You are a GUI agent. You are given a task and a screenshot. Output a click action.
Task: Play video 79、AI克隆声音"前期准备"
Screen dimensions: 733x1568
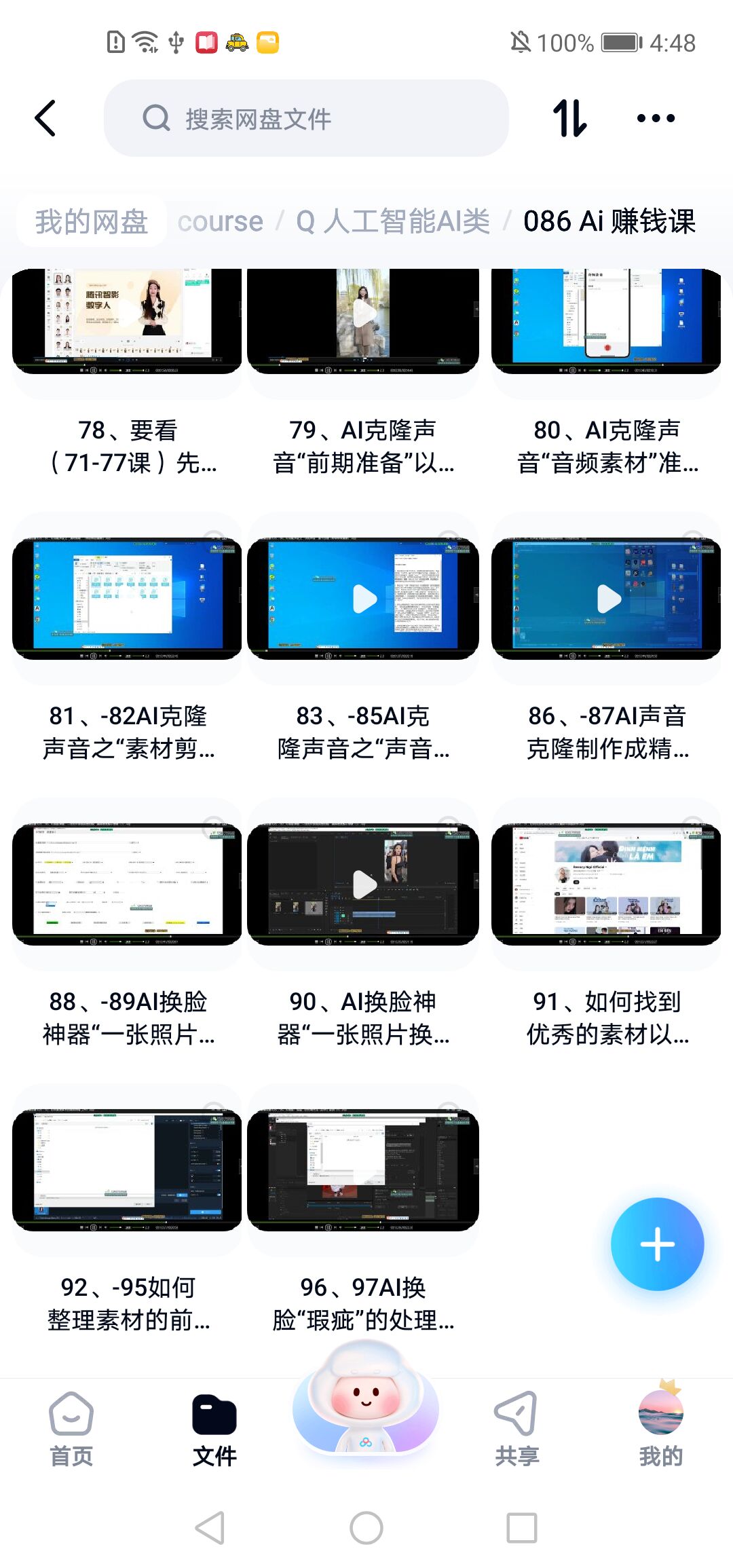(364, 314)
